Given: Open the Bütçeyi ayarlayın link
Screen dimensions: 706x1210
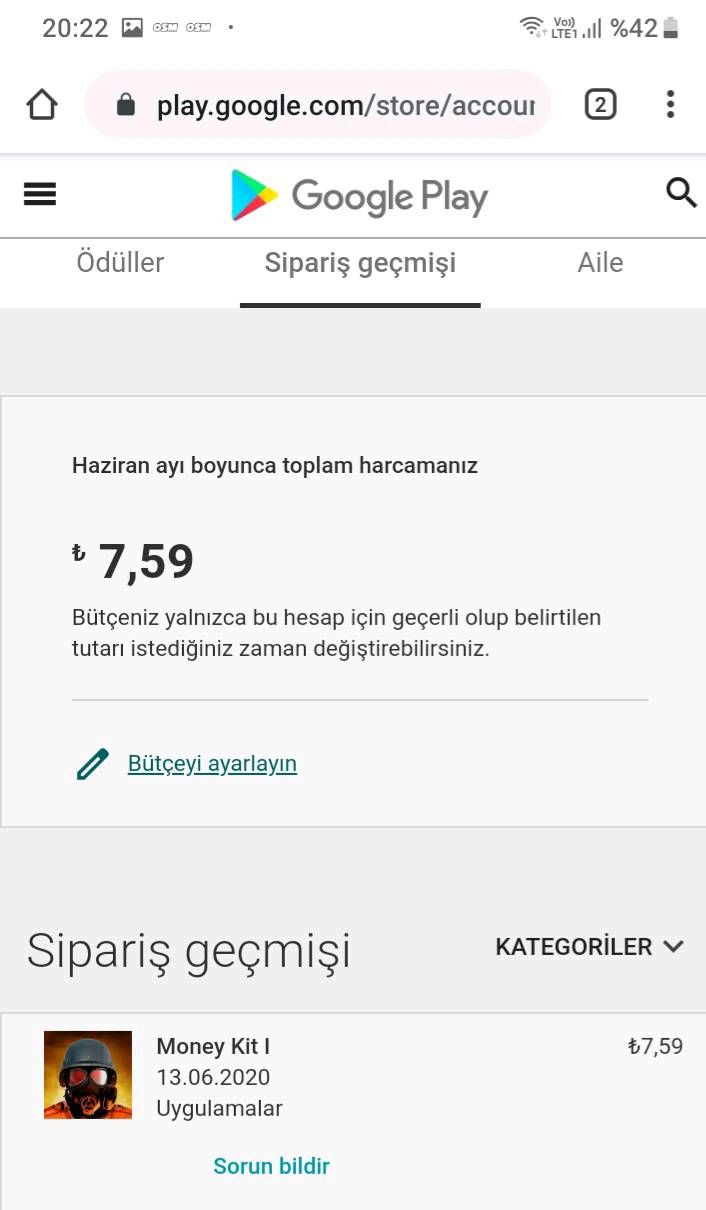Looking at the screenshot, I should coord(212,764).
